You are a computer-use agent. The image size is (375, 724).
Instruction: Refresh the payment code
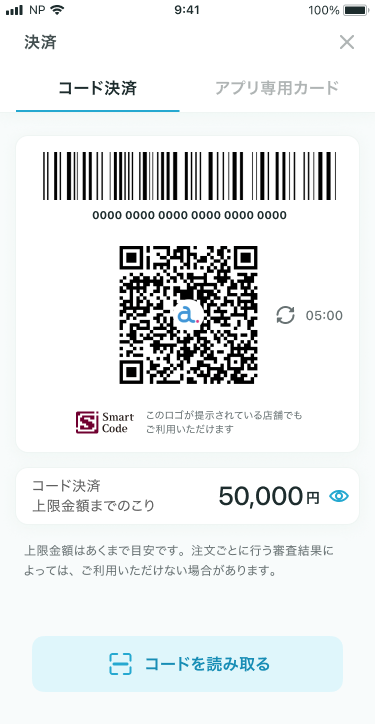pyautogui.click(x=285, y=315)
